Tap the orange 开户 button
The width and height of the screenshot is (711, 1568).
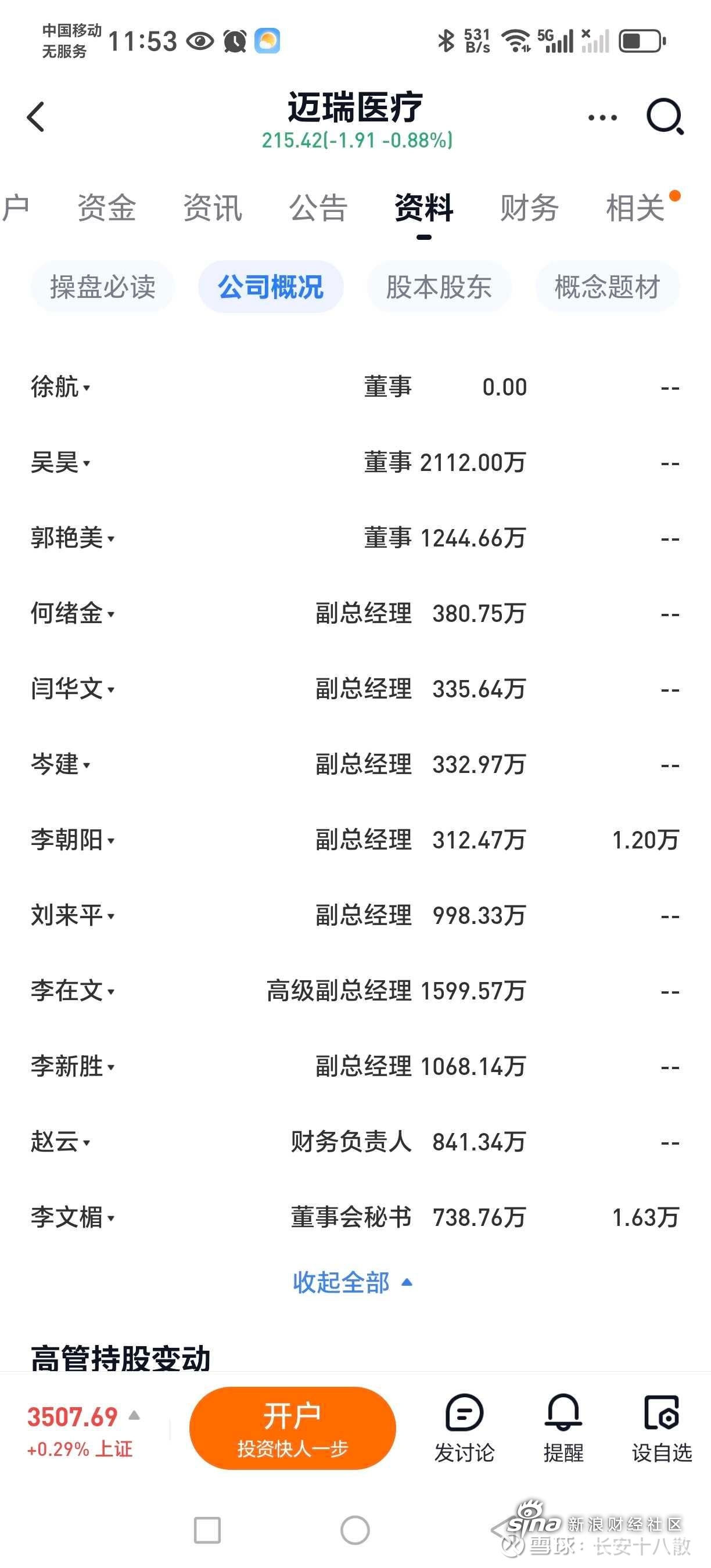point(292,1428)
